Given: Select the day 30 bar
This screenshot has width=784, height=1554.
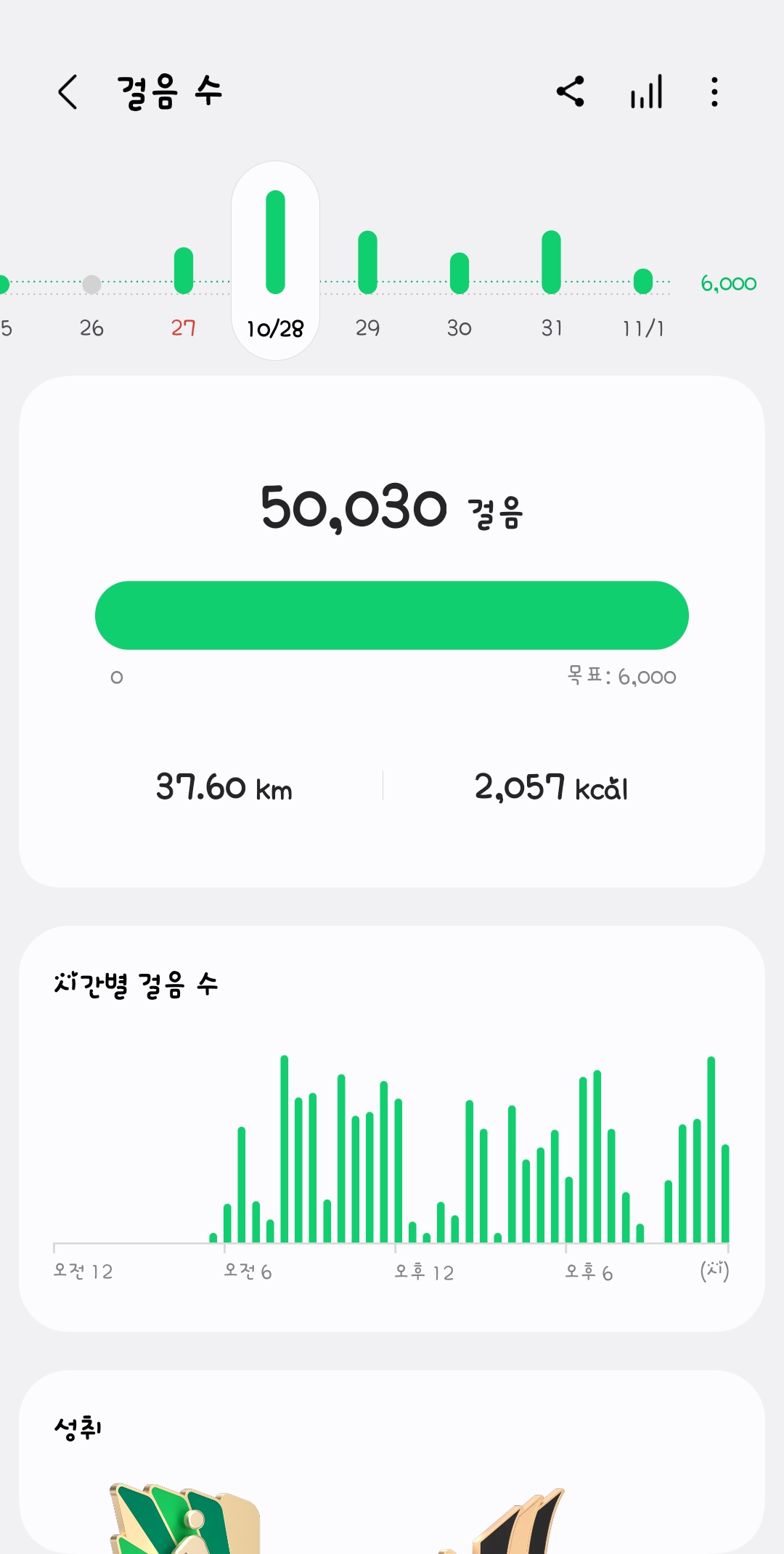Looking at the screenshot, I should tap(460, 290).
